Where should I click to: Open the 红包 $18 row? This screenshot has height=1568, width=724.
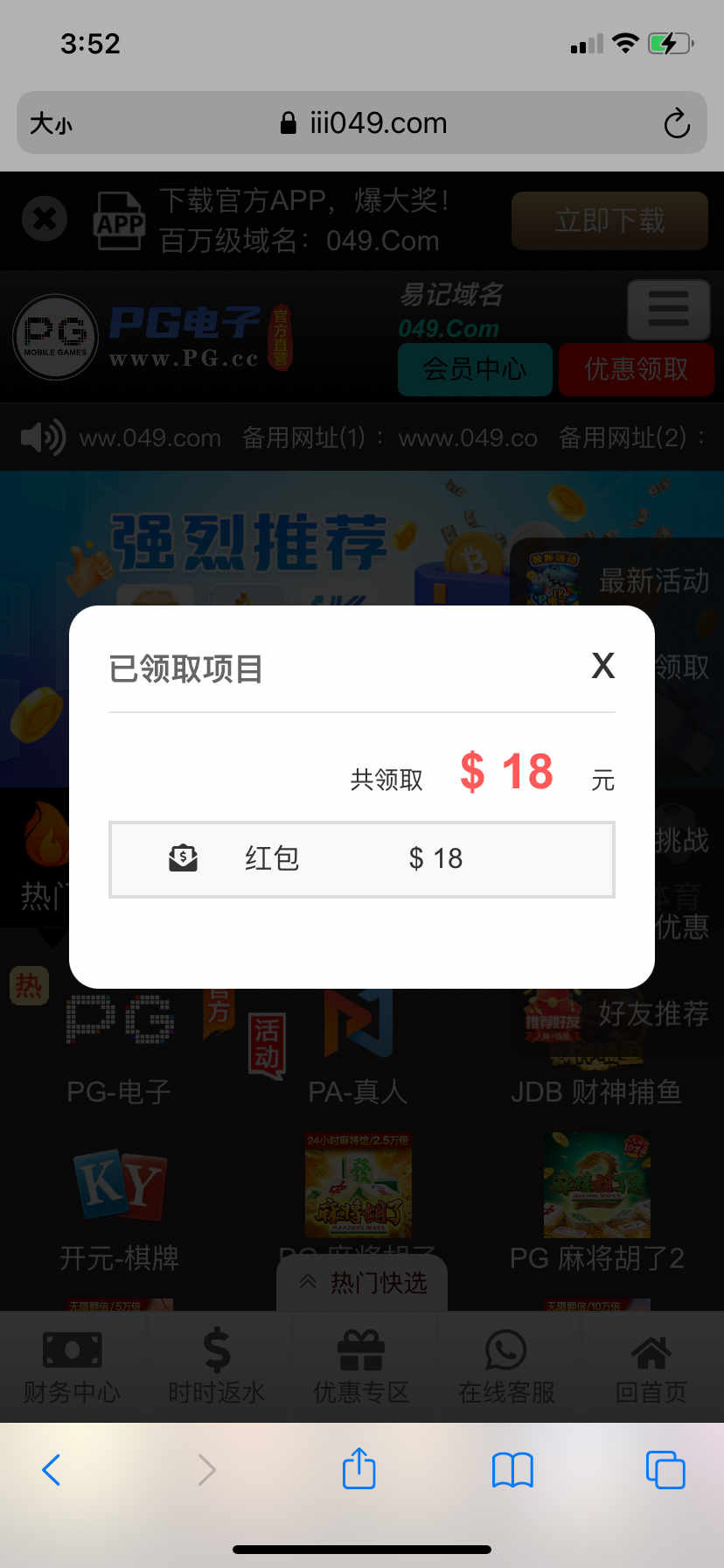[361, 859]
